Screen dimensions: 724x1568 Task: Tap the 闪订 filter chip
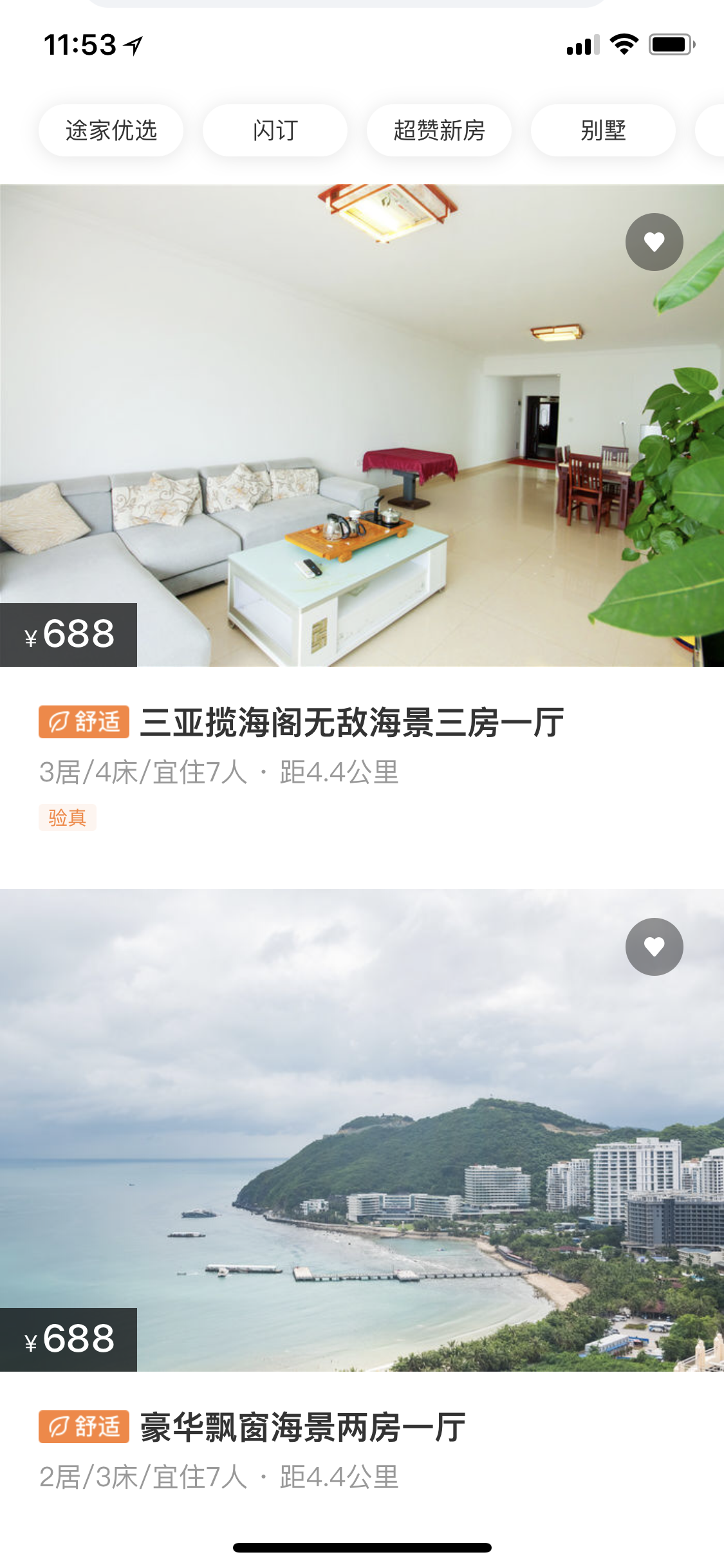click(275, 131)
